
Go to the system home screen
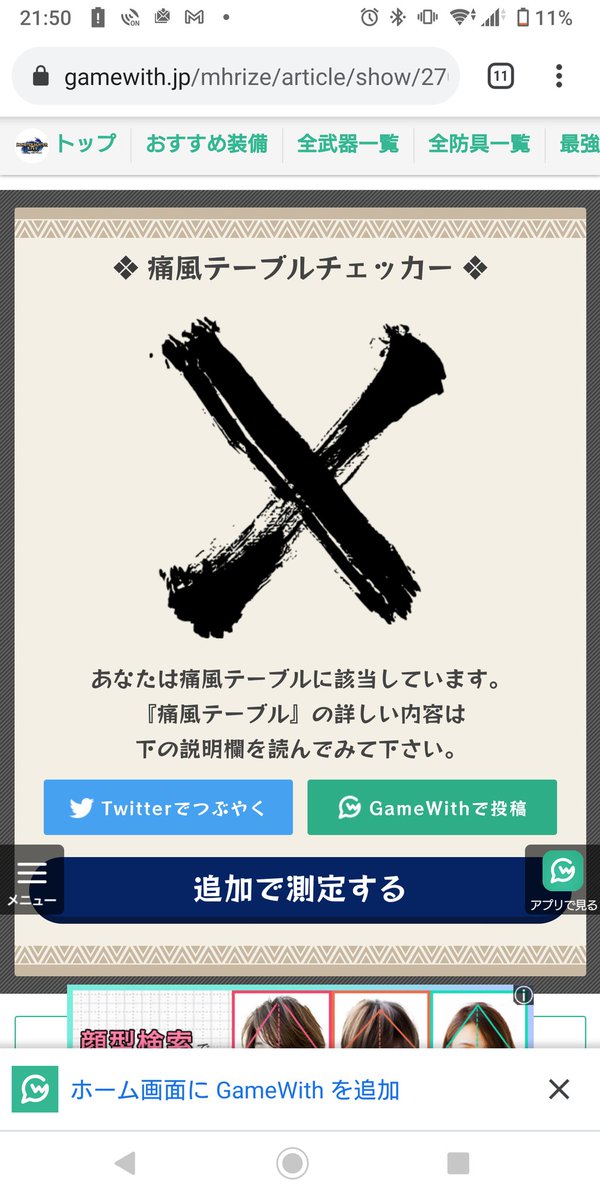[292, 1162]
